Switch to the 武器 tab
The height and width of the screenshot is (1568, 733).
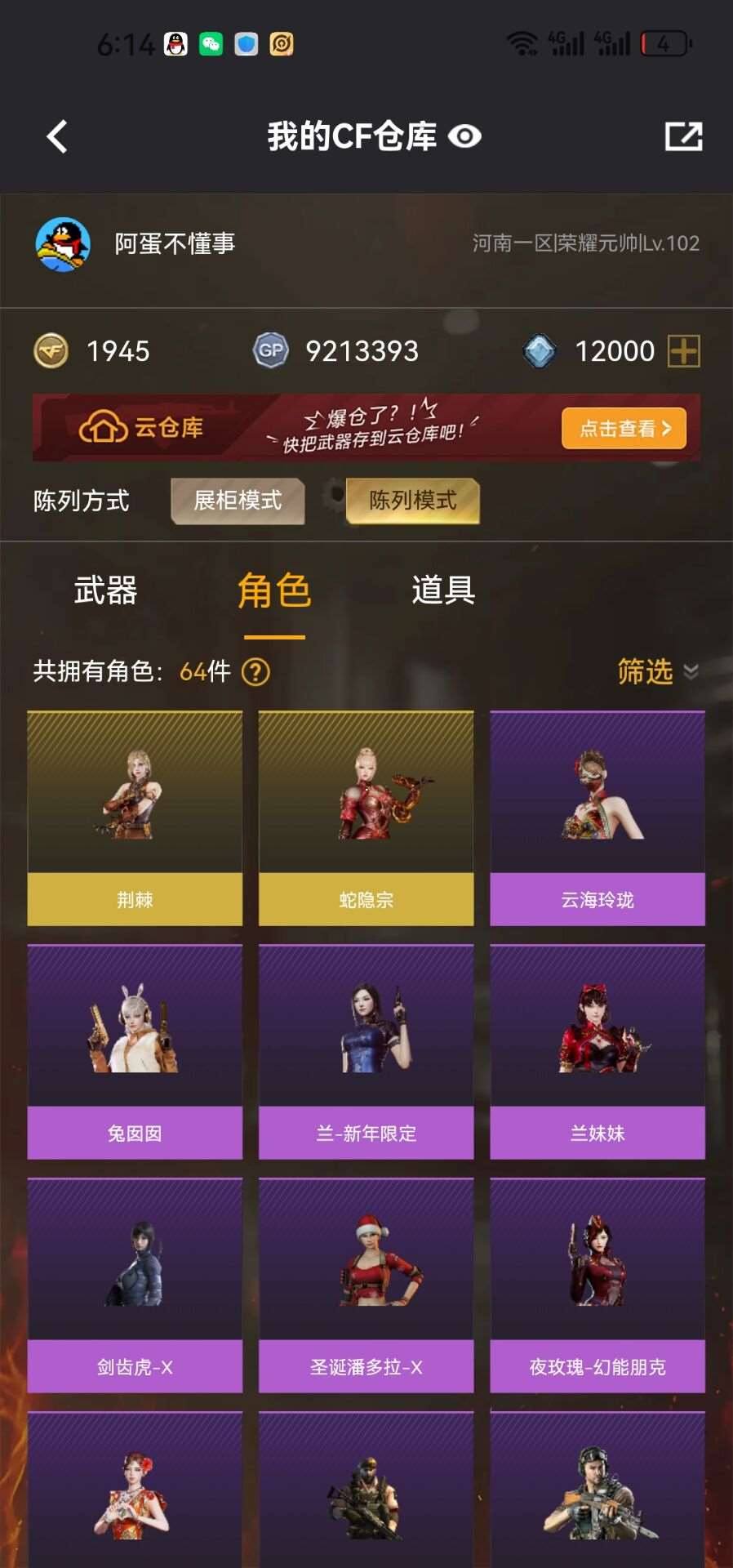pyautogui.click(x=105, y=590)
